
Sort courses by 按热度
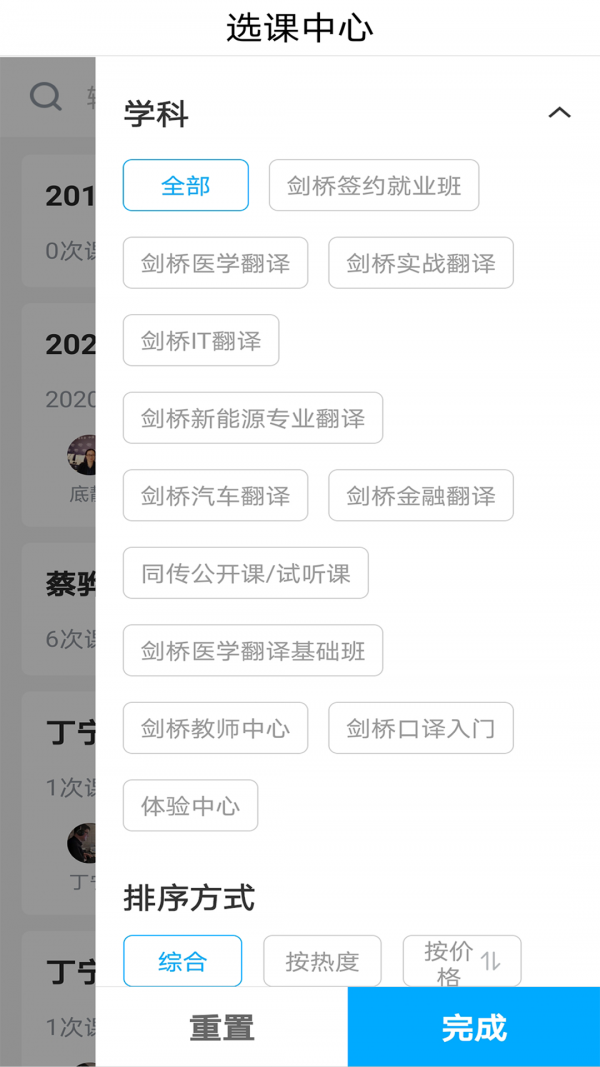click(322, 961)
